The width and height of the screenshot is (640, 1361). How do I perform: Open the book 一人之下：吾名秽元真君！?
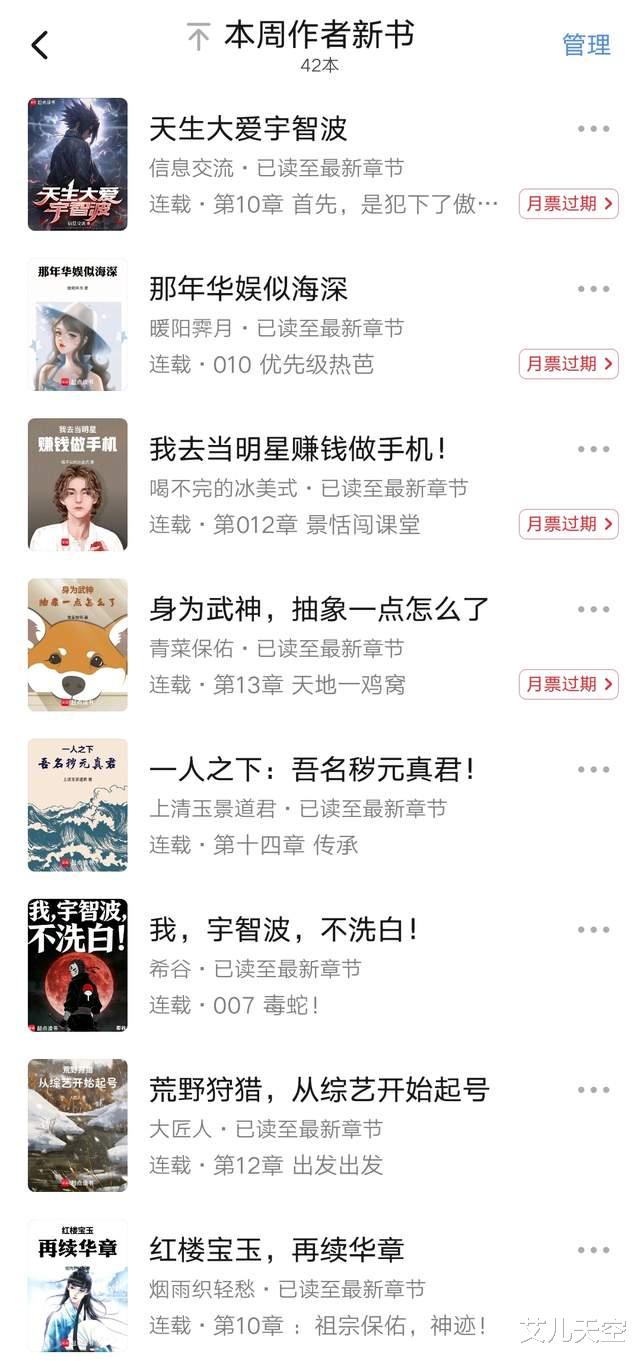click(x=320, y=804)
